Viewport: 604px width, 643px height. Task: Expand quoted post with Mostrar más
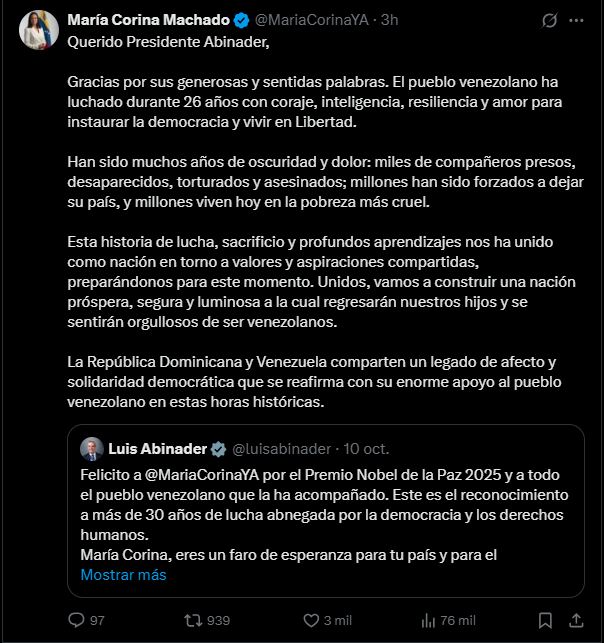[123, 575]
